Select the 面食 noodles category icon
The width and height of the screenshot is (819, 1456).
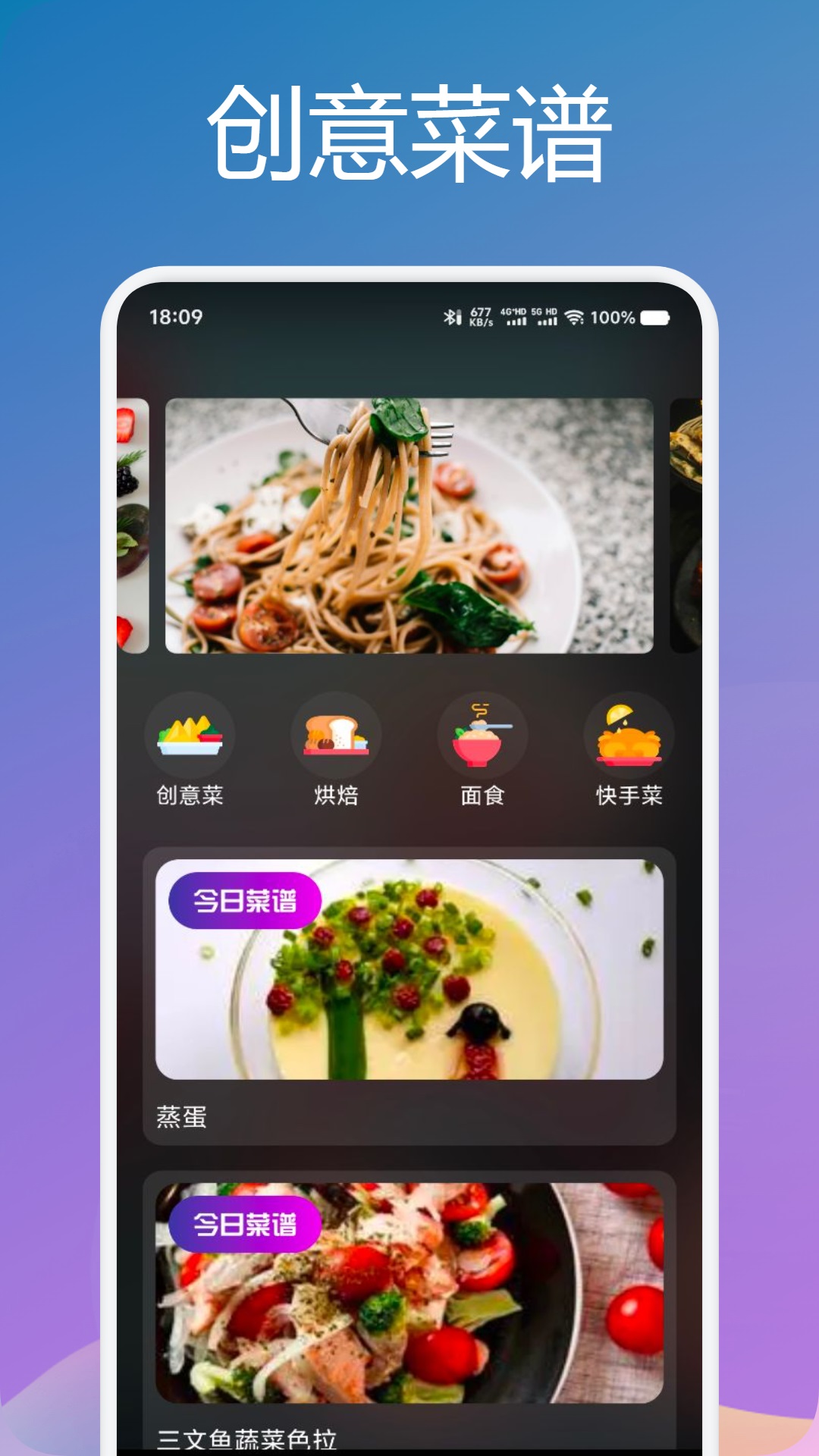pyautogui.click(x=482, y=734)
